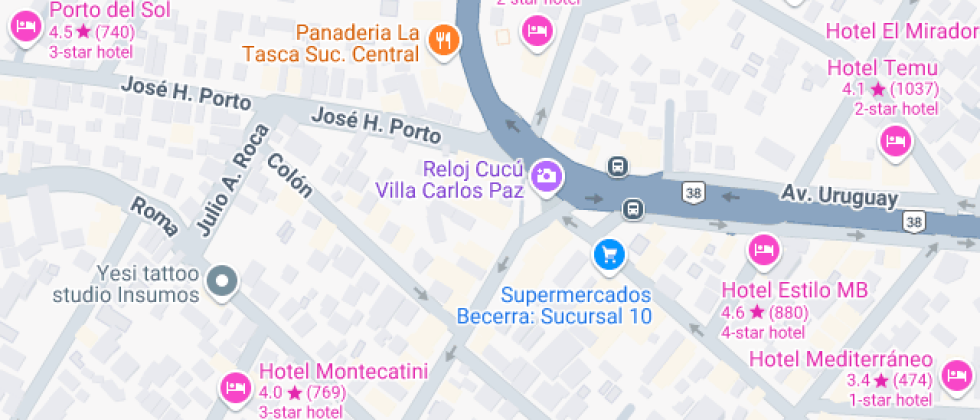Open the Supermercados Becerra shopping pin
The height and width of the screenshot is (420, 980).
tap(608, 254)
